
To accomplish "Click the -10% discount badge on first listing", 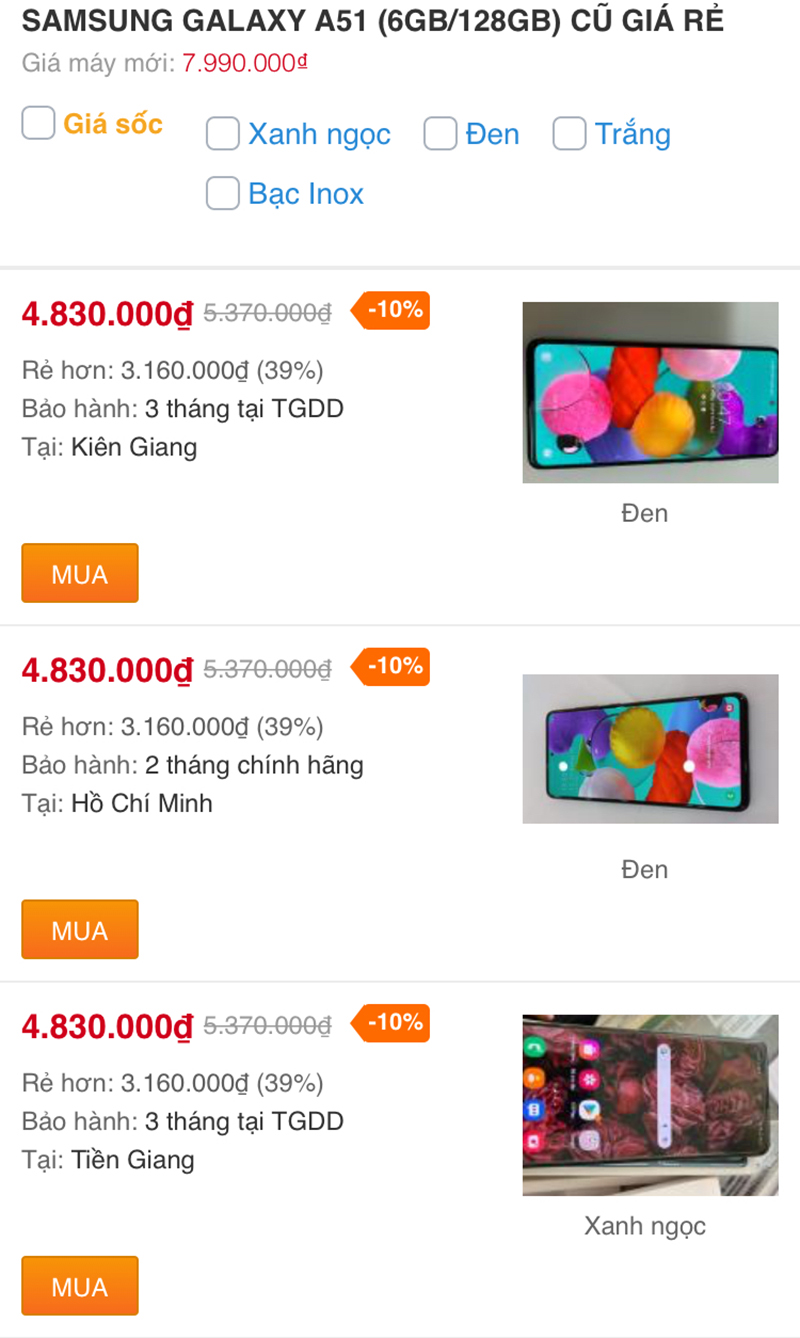I will point(390,310).
